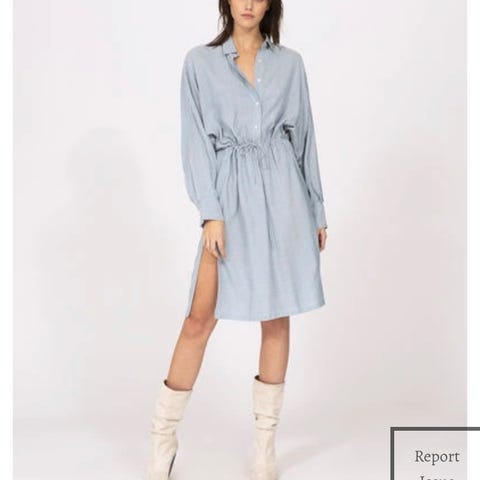Open the blue shirt dress product image
The image size is (480, 480).
click(240, 240)
